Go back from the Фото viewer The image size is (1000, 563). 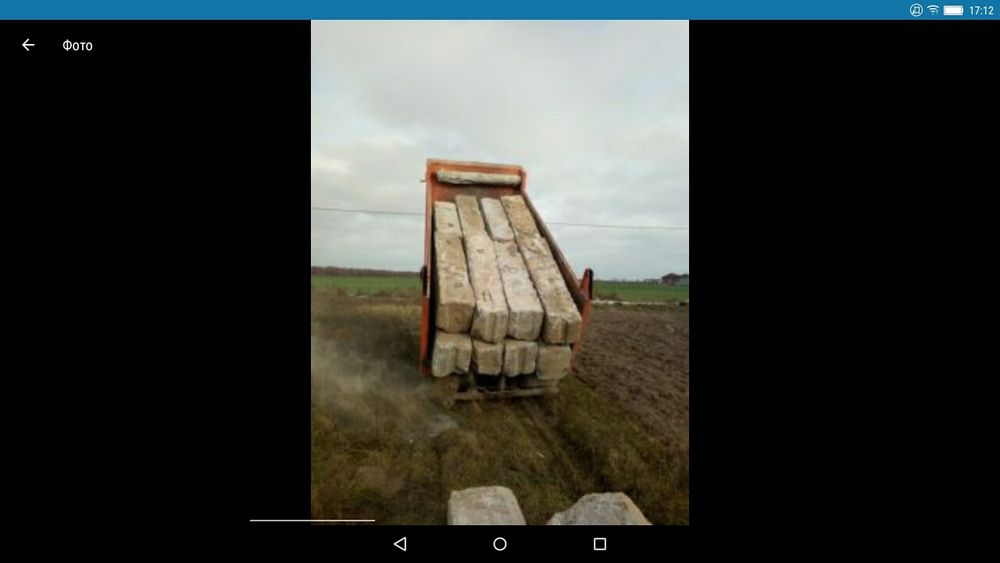pyautogui.click(x=28, y=45)
